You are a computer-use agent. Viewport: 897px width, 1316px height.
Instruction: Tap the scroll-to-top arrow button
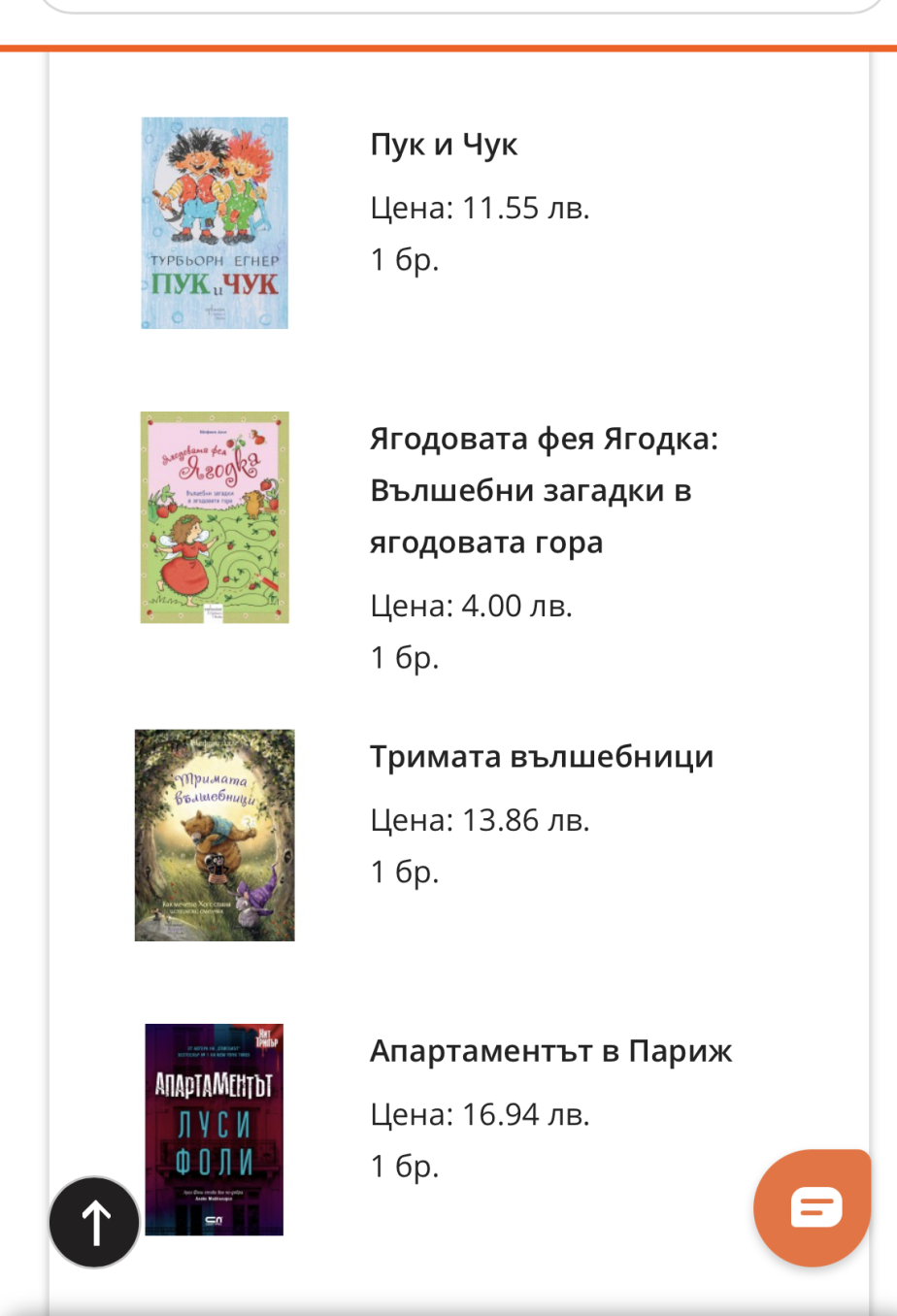94,1222
